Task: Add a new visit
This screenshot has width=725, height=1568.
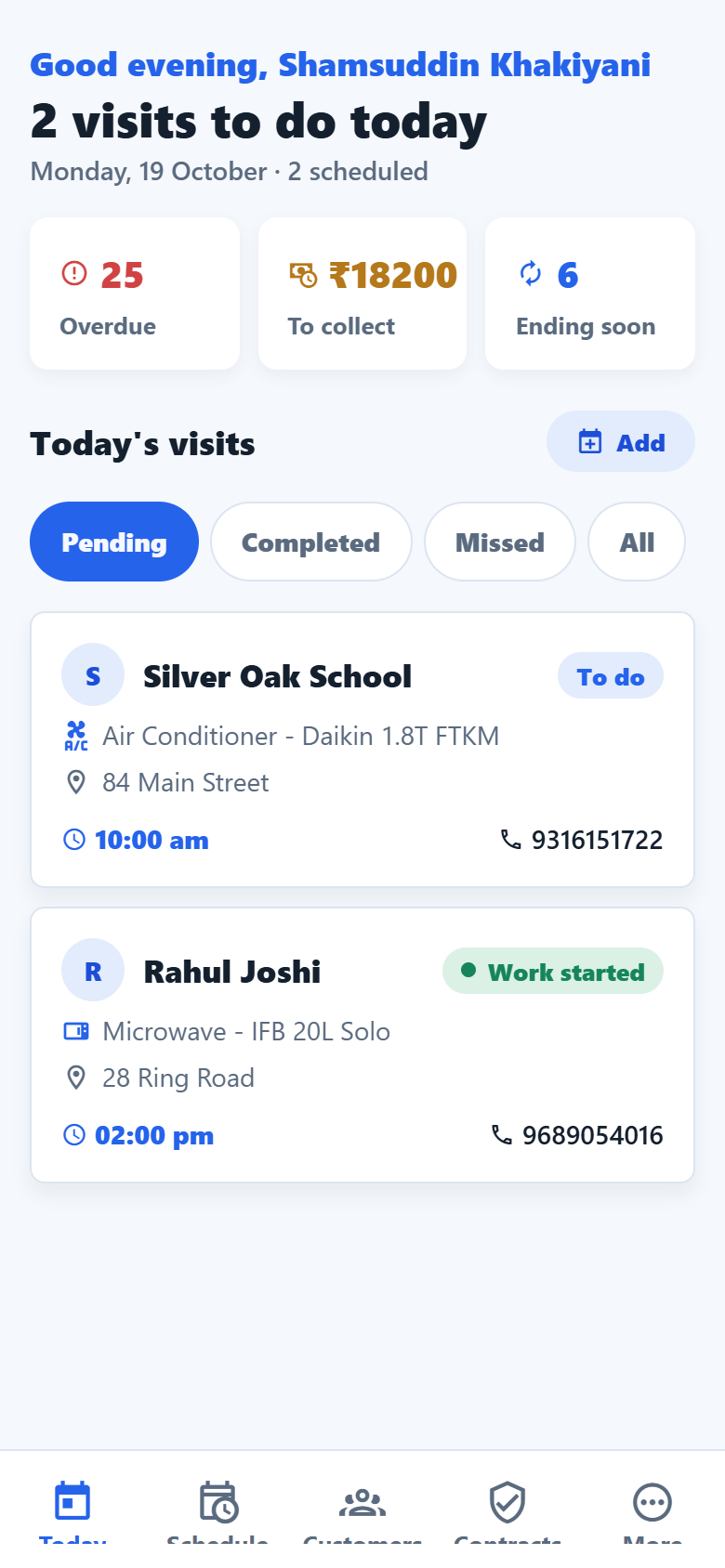Action: click(621, 441)
